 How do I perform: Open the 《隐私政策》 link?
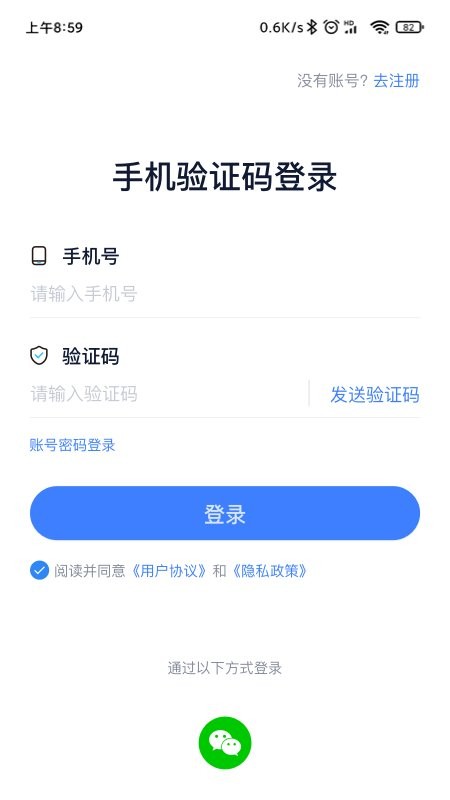(269, 571)
